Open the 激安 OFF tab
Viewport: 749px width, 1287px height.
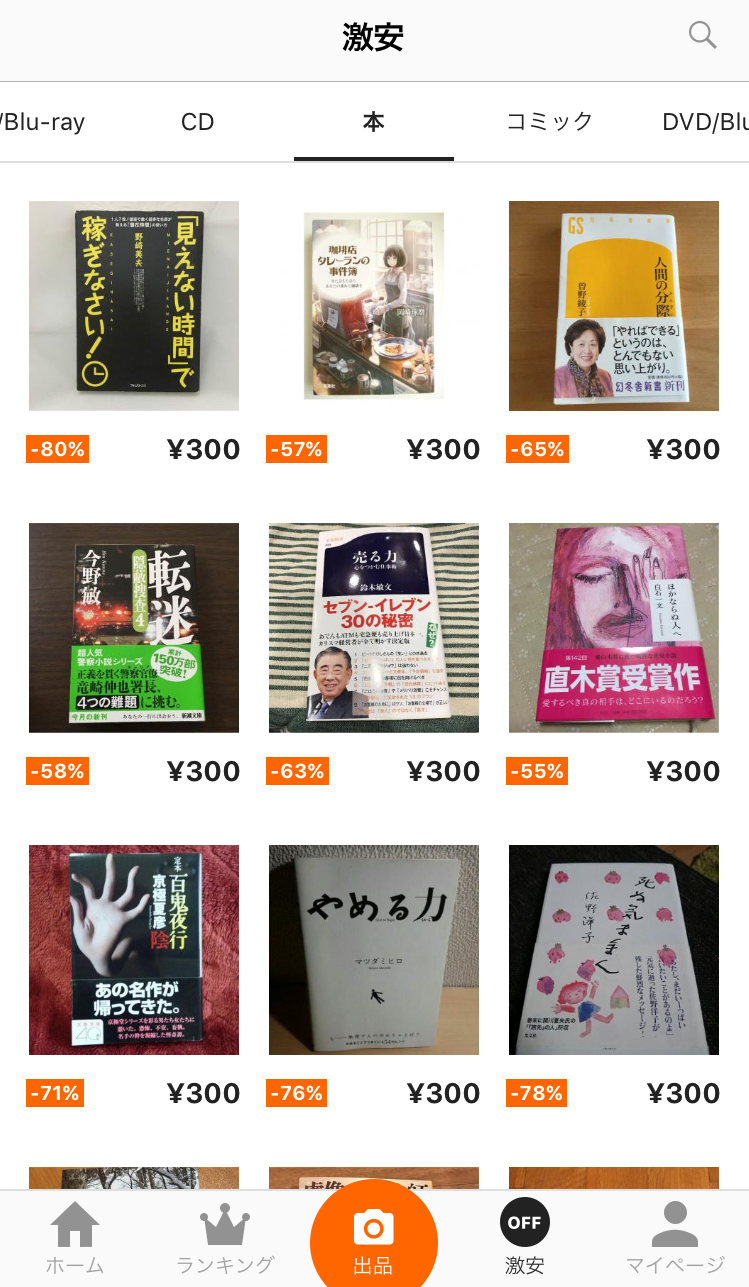tap(524, 1238)
